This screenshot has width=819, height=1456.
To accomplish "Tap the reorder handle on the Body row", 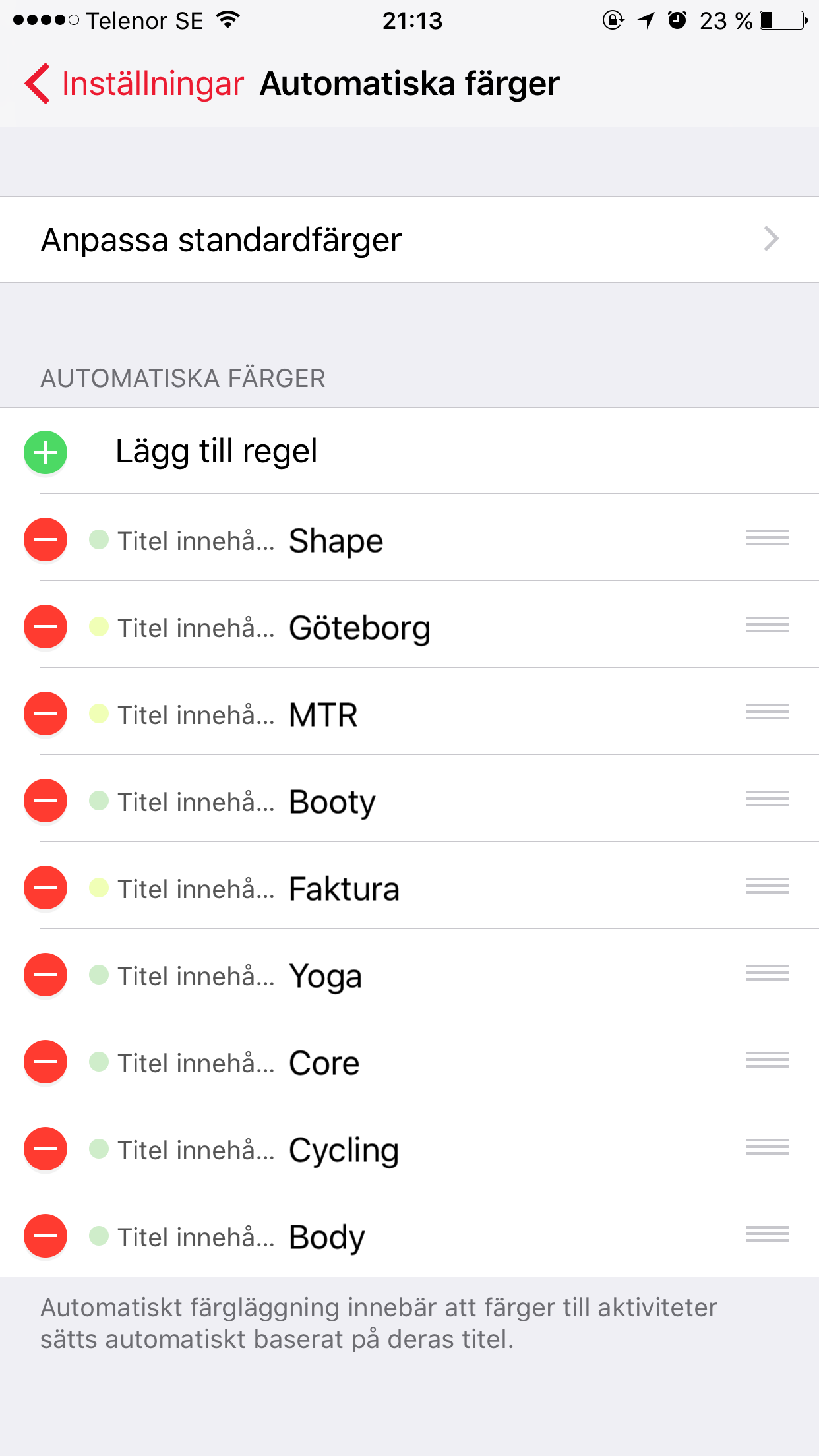I will click(768, 1234).
